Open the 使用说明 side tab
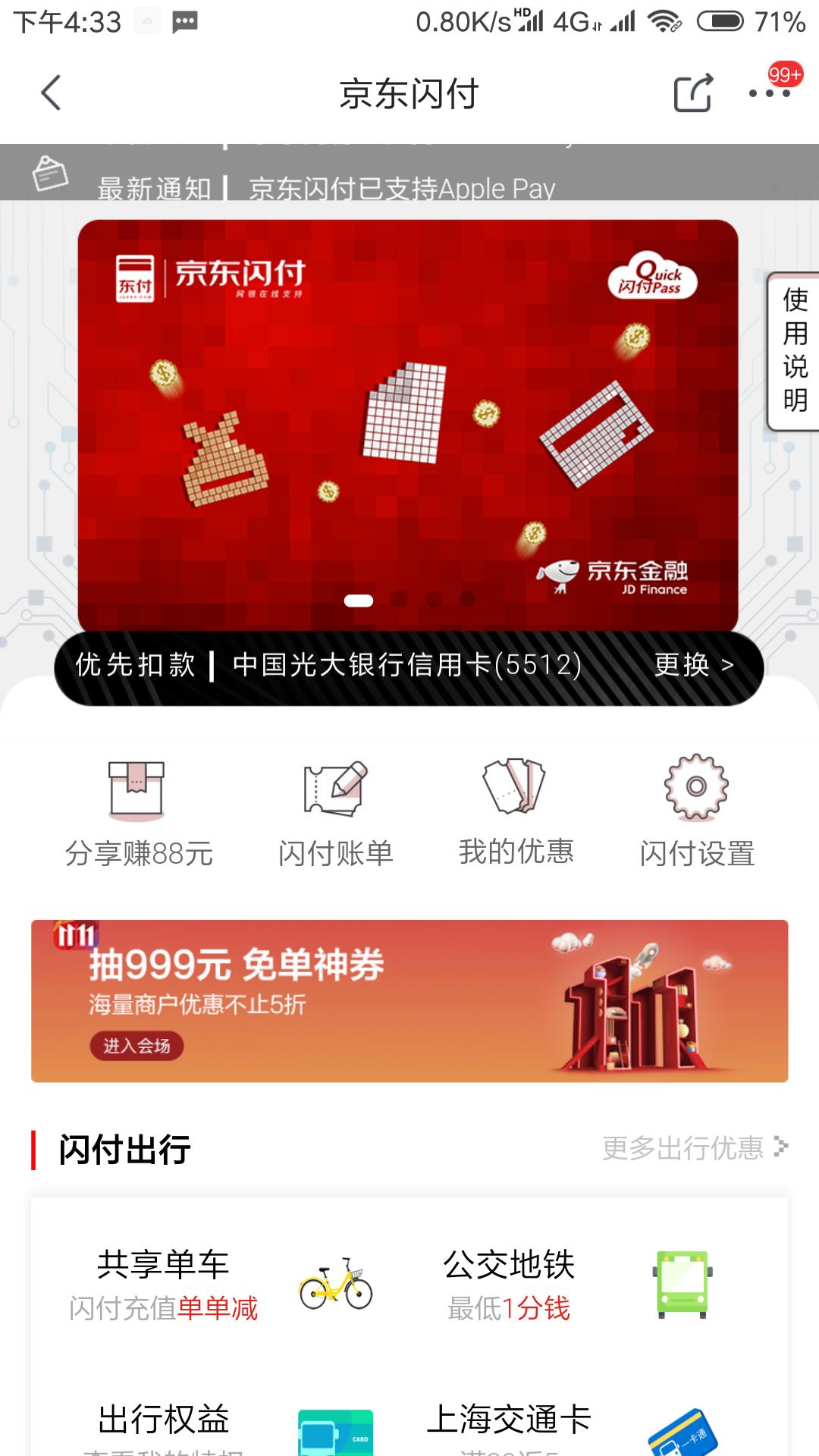This screenshot has height=1456, width=819. point(794,350)
